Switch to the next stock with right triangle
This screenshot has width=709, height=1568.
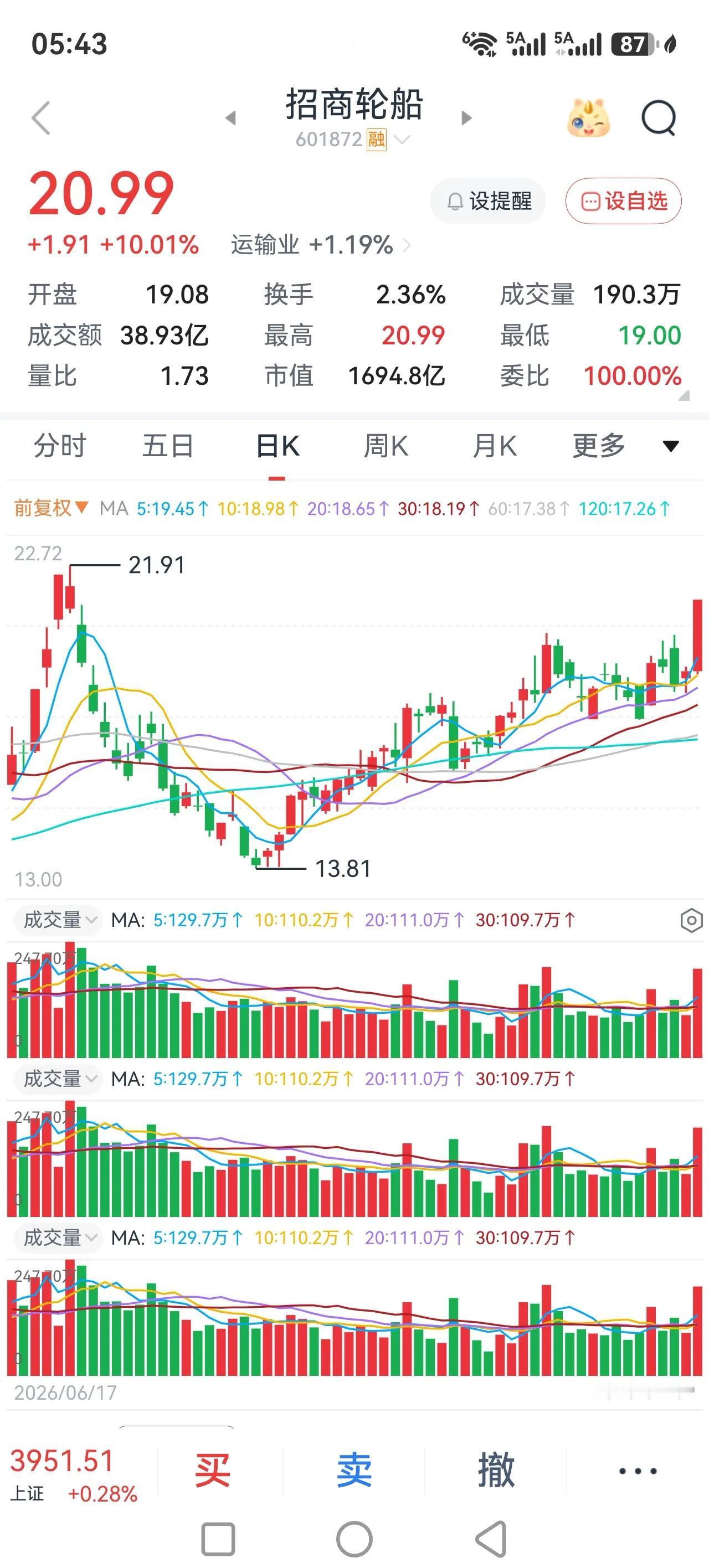(x=466, y=117)
